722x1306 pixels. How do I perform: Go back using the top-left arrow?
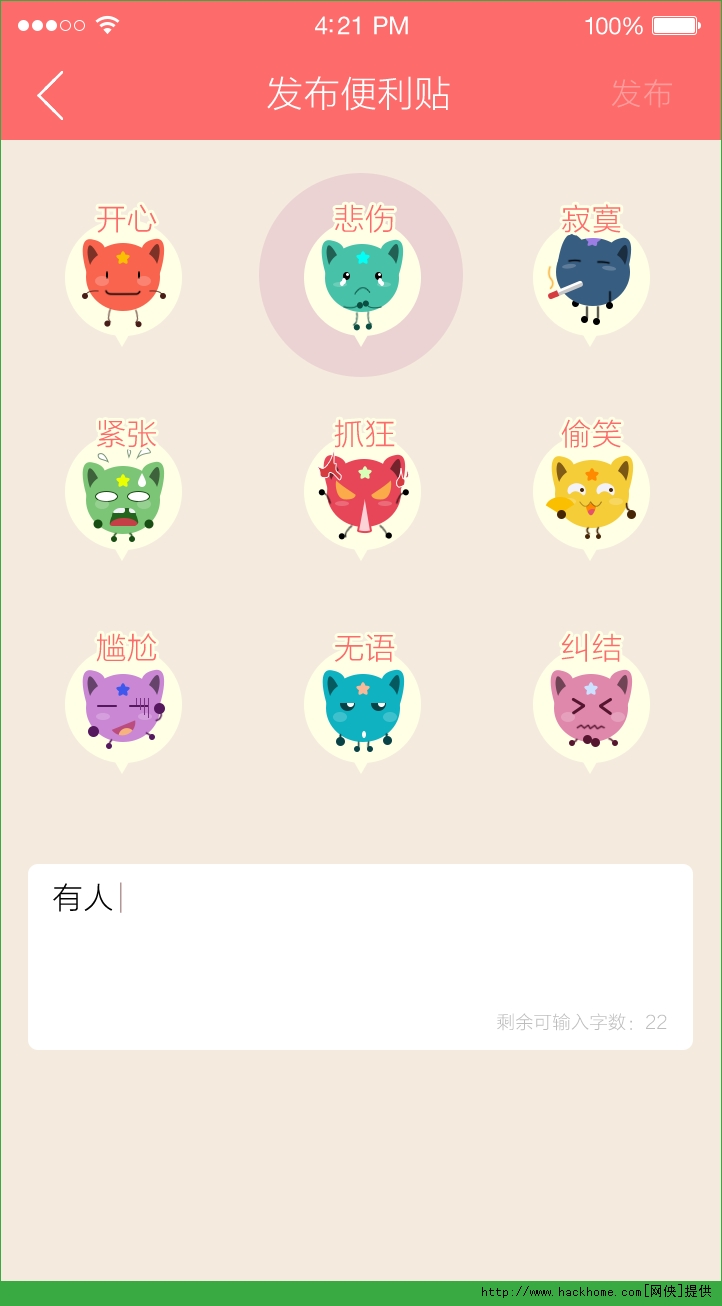tap(51, 95)
